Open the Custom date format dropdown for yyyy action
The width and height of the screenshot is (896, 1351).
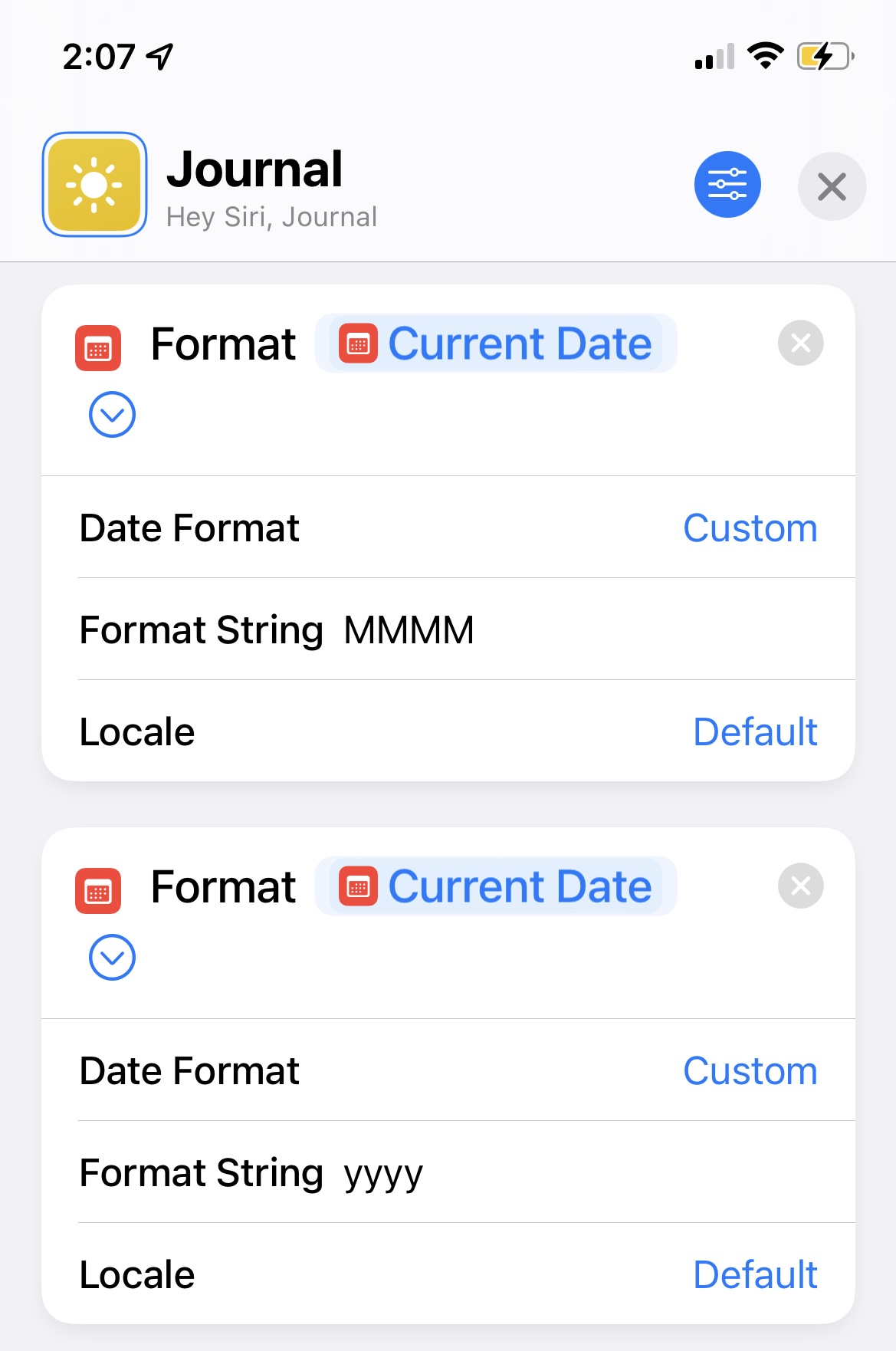[x=750, y=1070]
